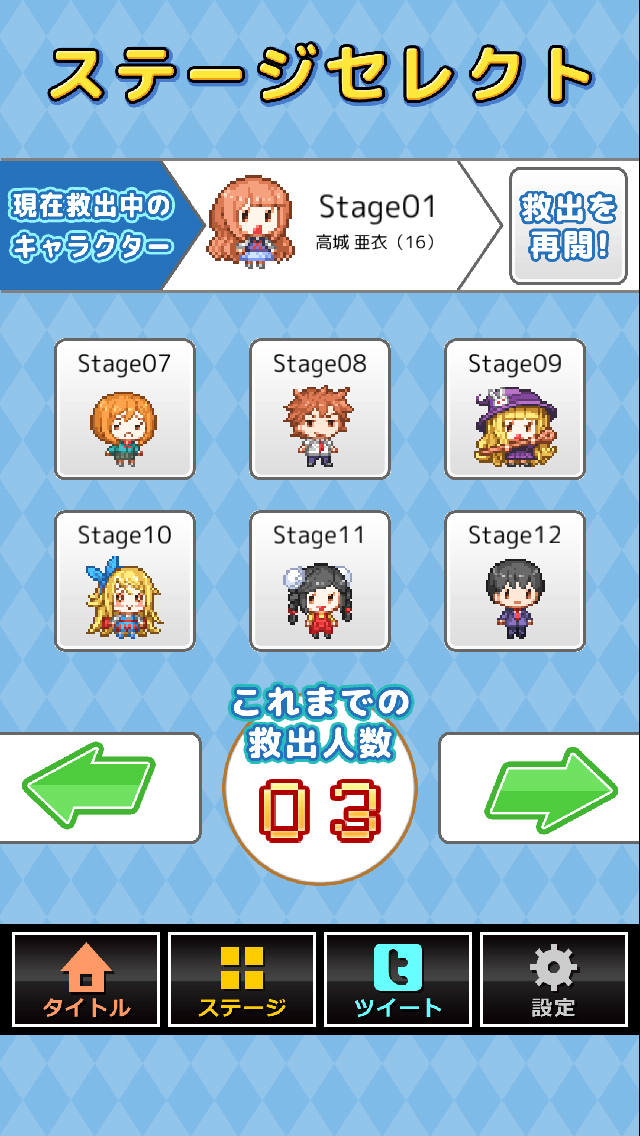Select the Stage07 character tile
640x1136 pixels.
[x=124, y=409]
